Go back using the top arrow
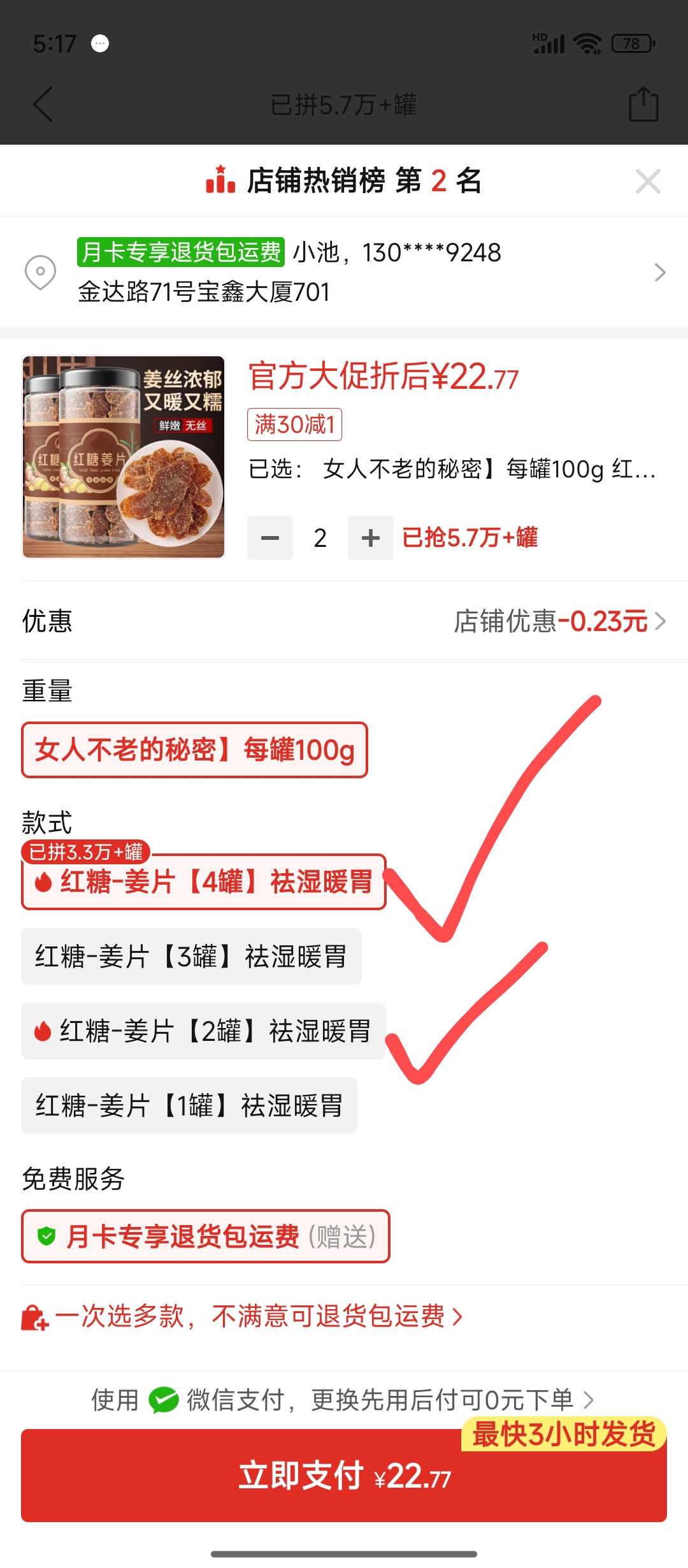Viewport: 688px width, 1568px height. coord(43,104)
